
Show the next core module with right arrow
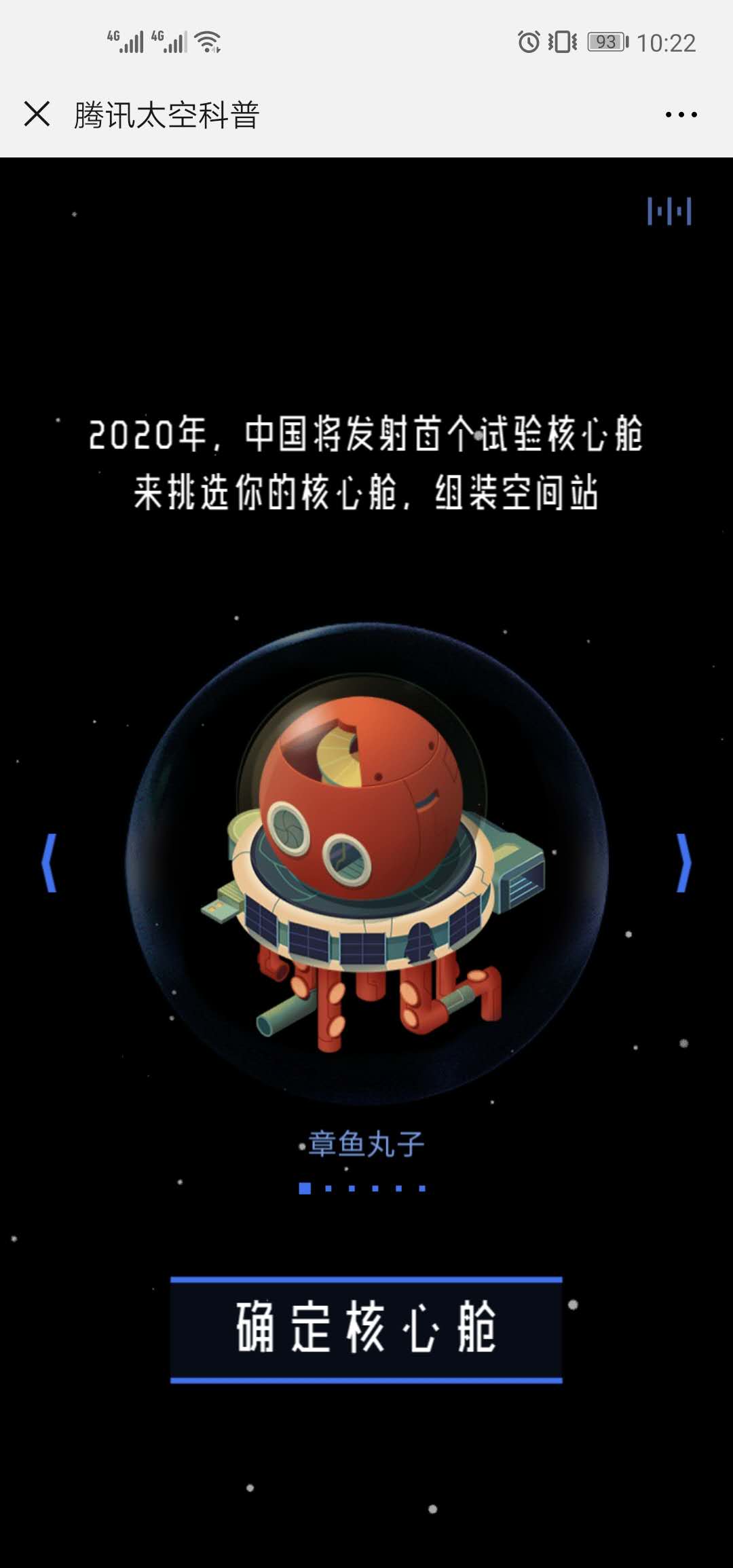[683, 863]
